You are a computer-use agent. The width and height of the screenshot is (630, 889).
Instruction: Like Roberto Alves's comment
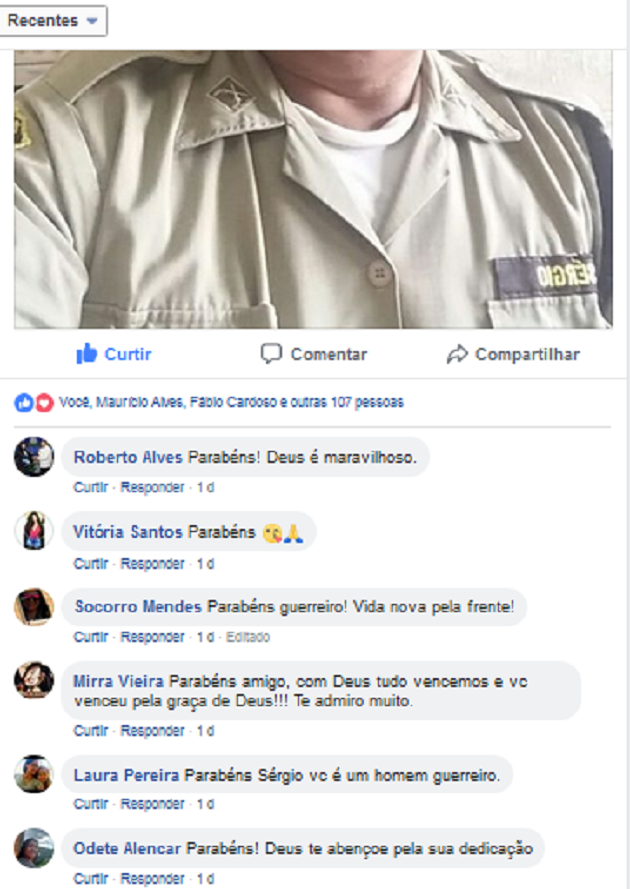point(91,487)
